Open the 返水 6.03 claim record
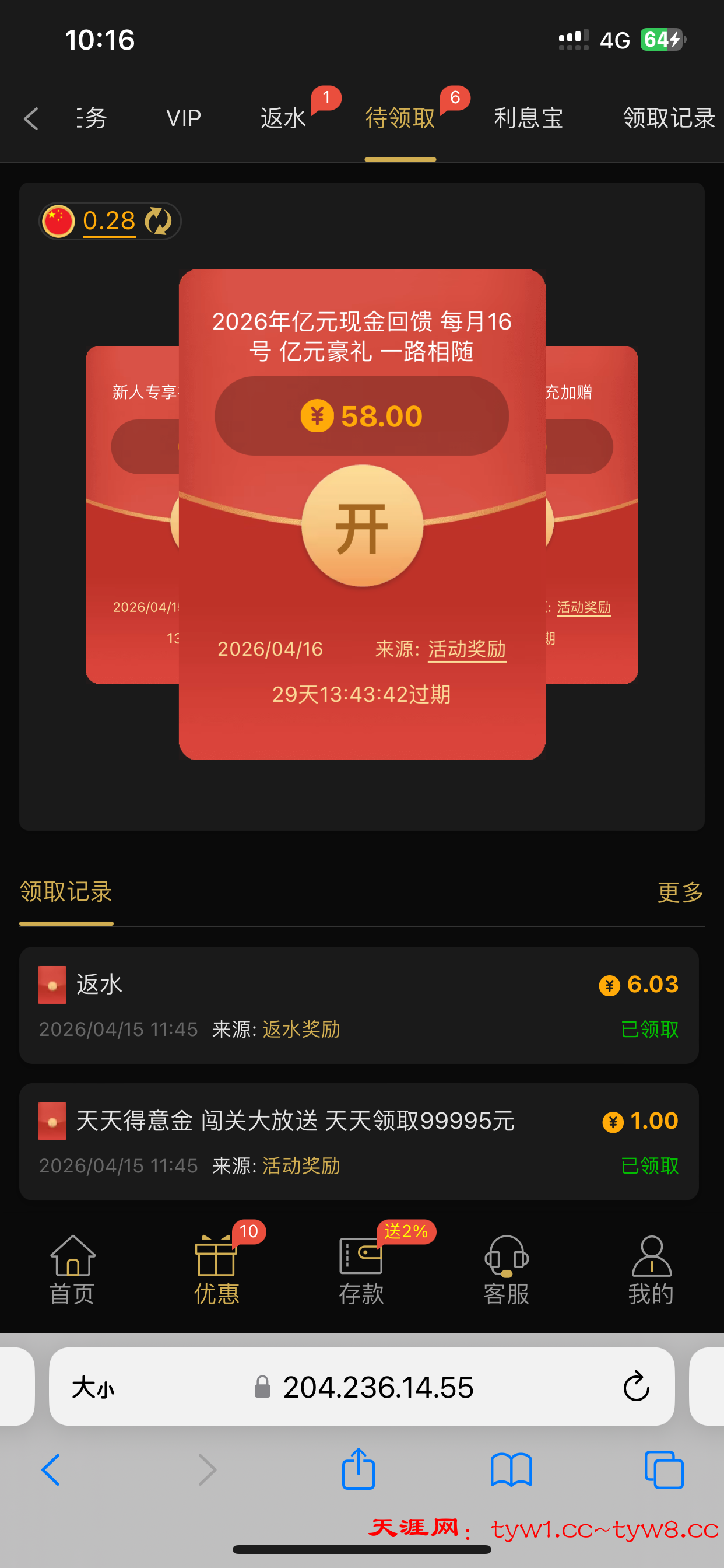Viewport: 724px width, 1568px height. click(x=359, y=1005)
